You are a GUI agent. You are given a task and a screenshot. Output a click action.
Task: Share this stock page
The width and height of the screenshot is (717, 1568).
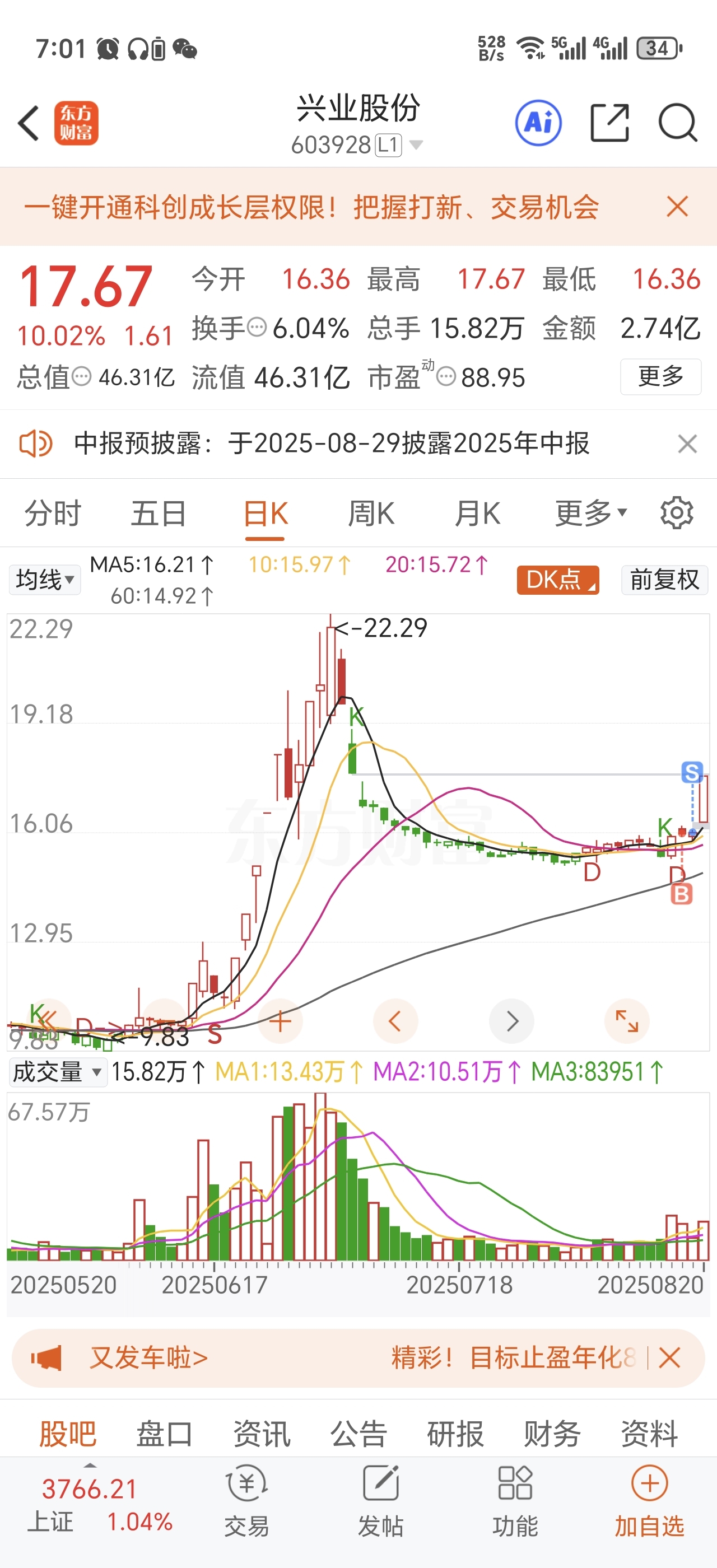[610, 123]
